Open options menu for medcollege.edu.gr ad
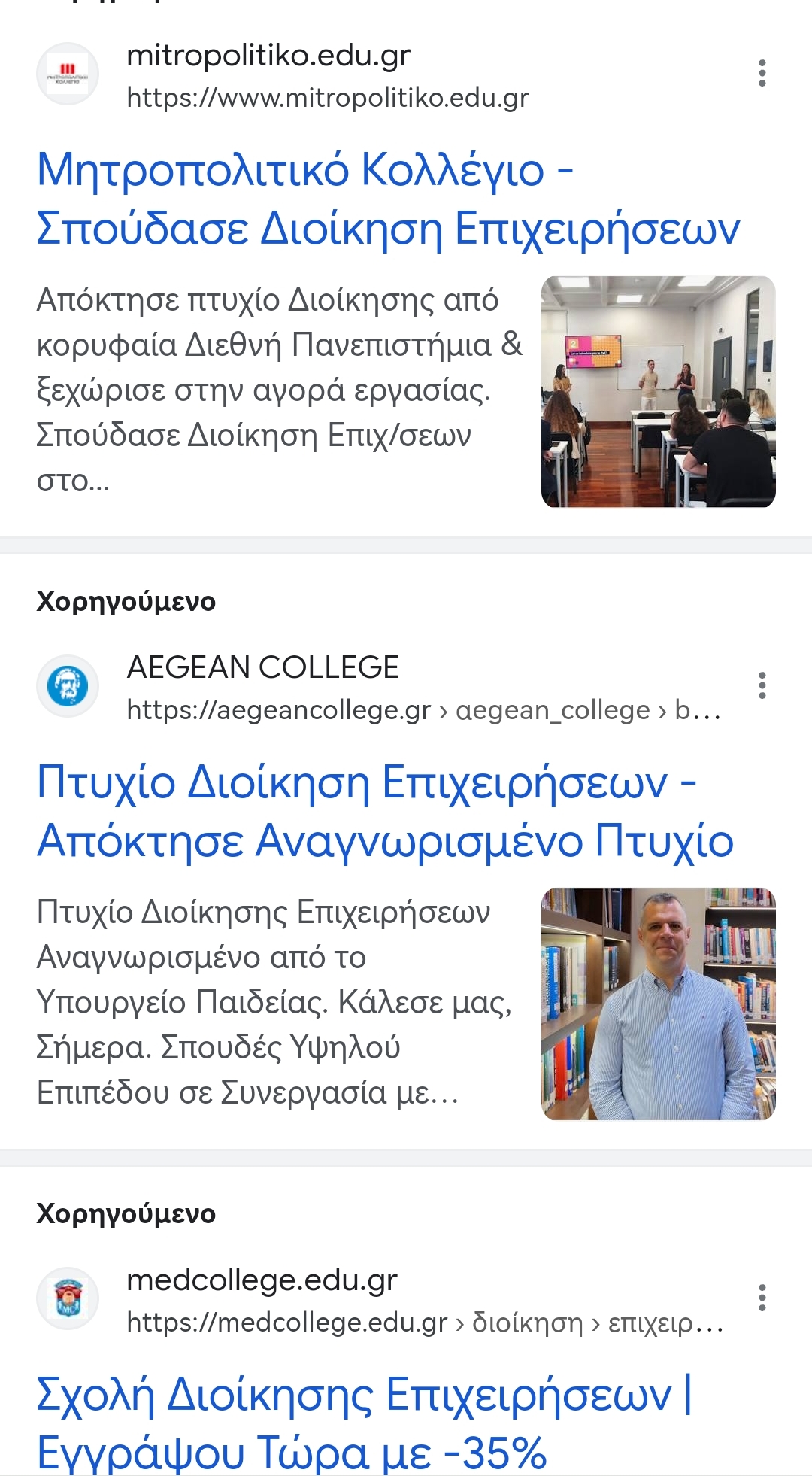Screen dimensions: 812x1476 pos(762,1298)
